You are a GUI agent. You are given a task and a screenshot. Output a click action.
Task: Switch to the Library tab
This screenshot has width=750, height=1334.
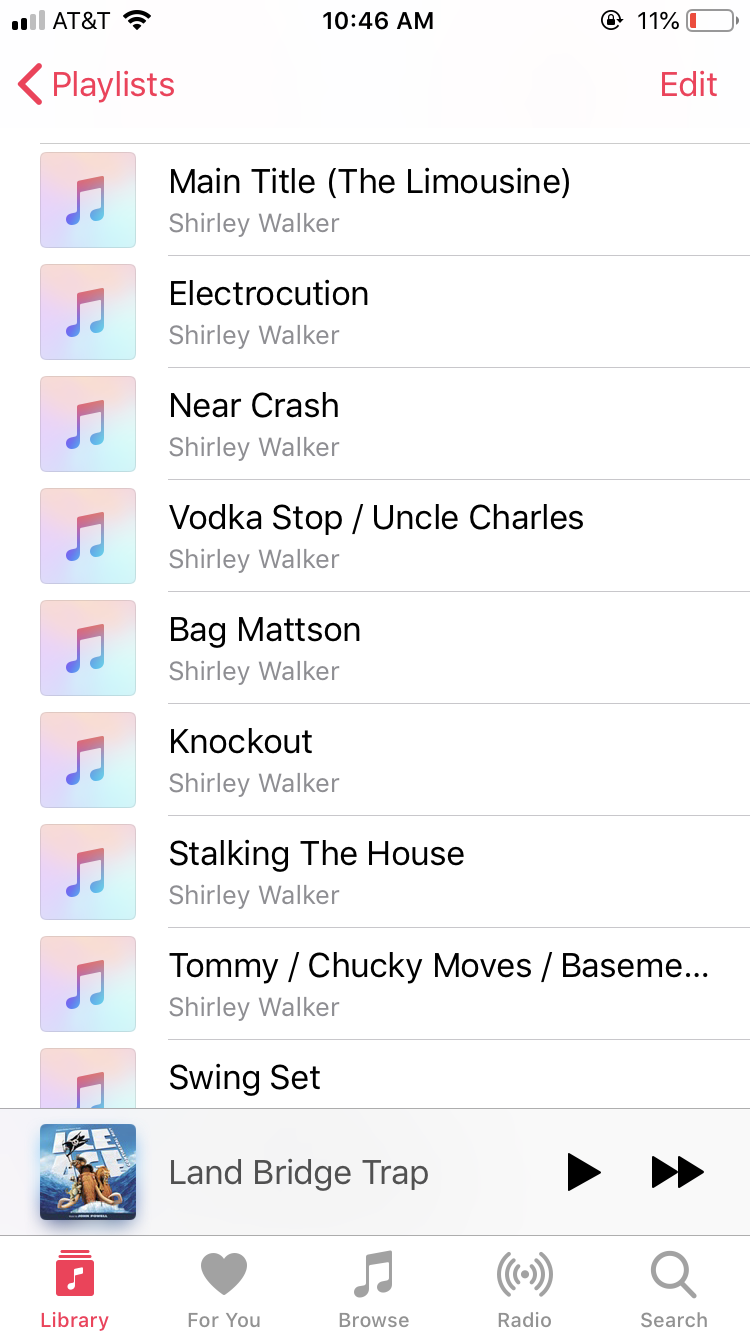pyautogui.click(x=74, y=1290)
